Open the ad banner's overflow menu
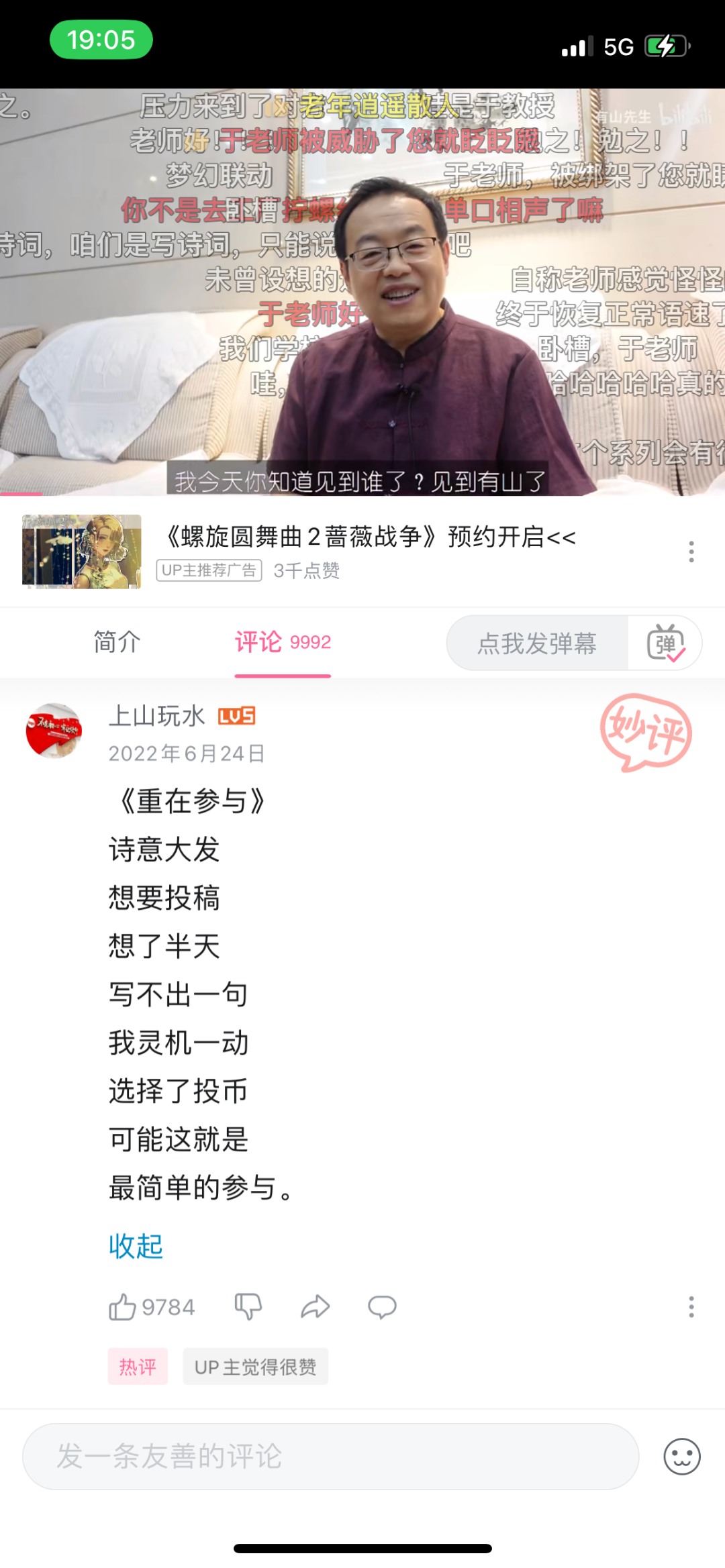This screenshot has height=1568, width=725. [691, 552]
